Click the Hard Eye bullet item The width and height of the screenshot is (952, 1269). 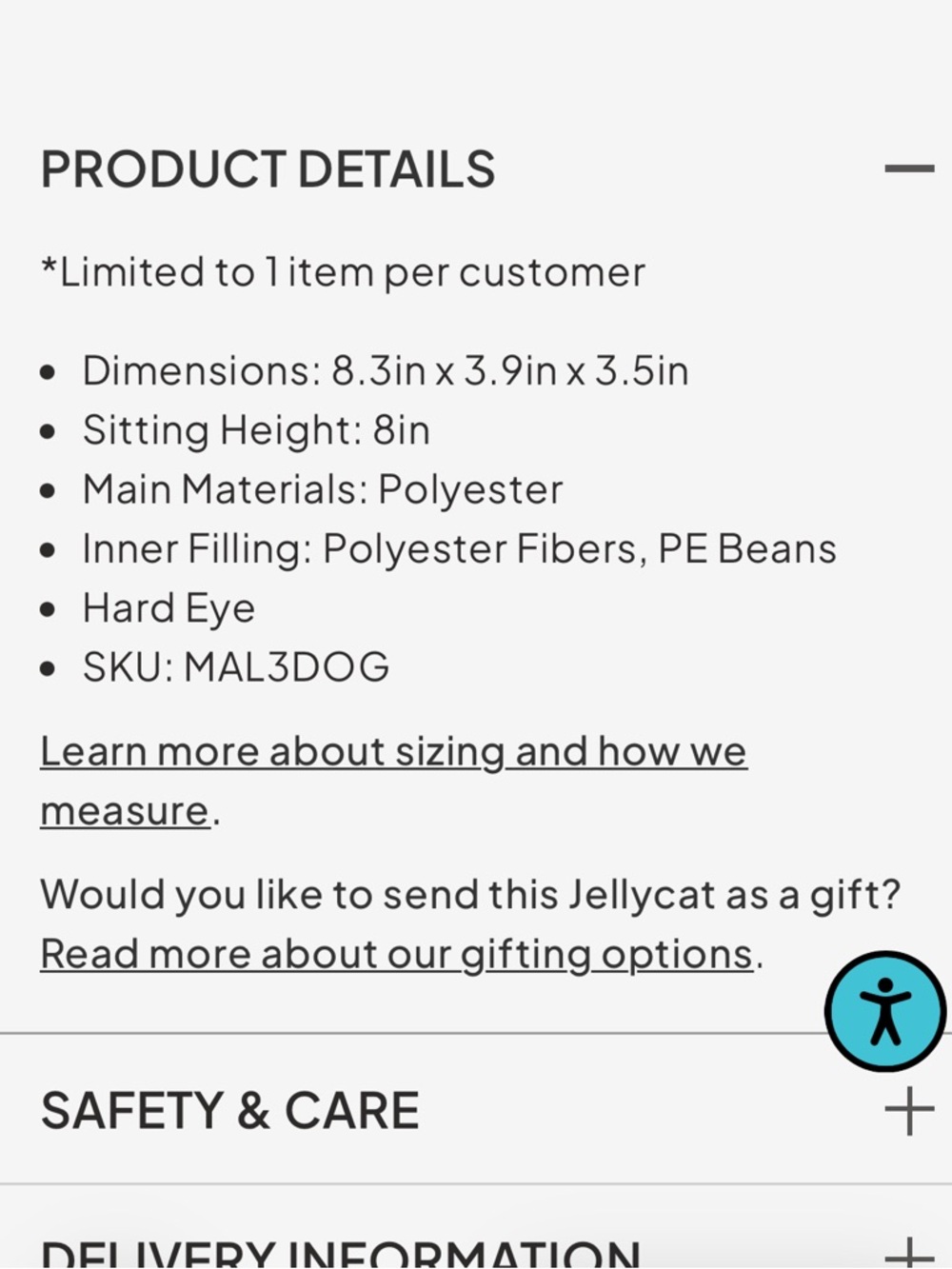point(169,606)
